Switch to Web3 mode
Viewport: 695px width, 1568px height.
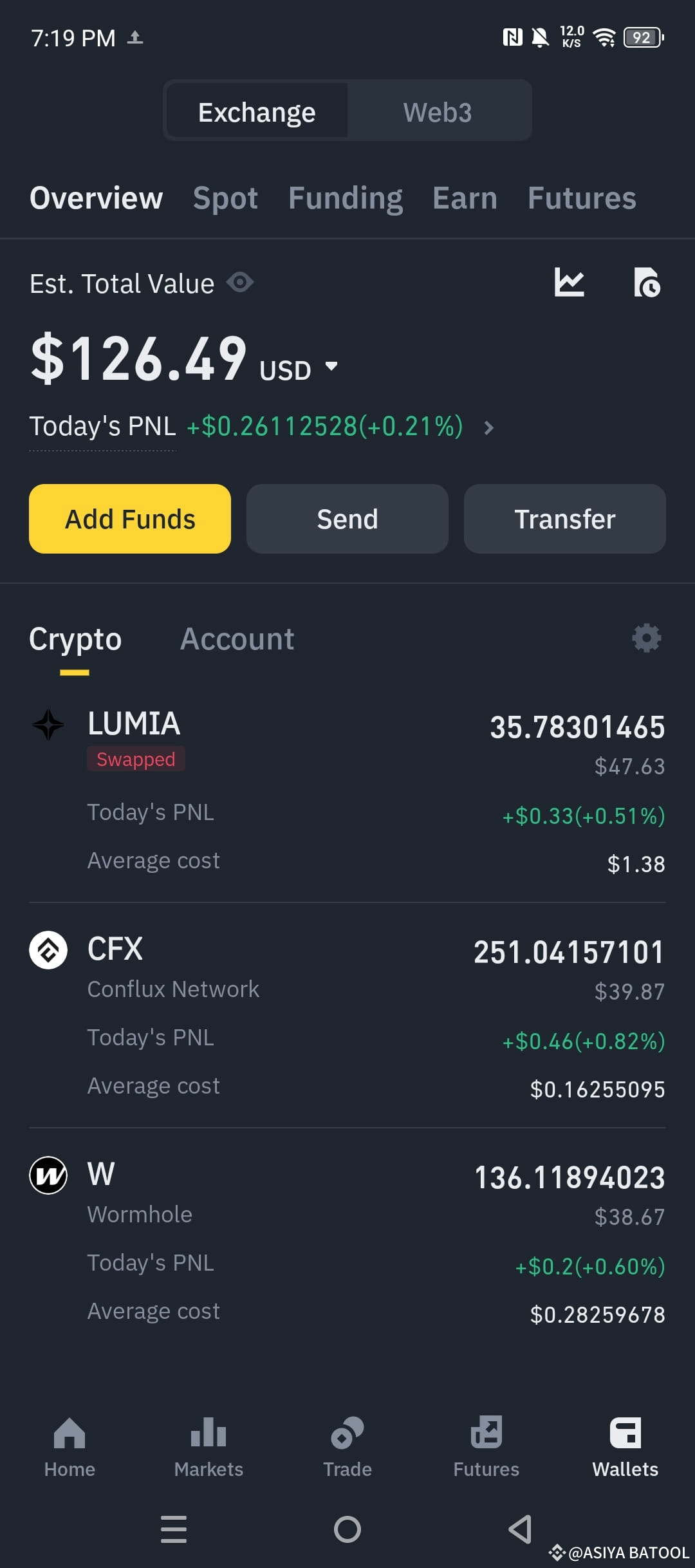[x=438, y=111]
